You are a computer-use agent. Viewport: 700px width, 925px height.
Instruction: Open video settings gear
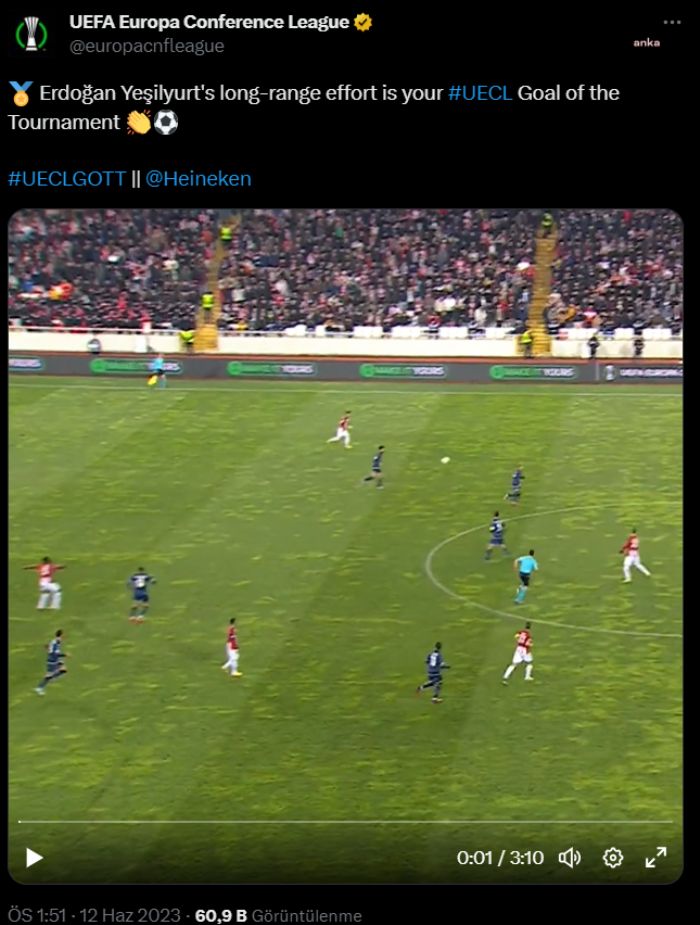(x=613, y=857)
